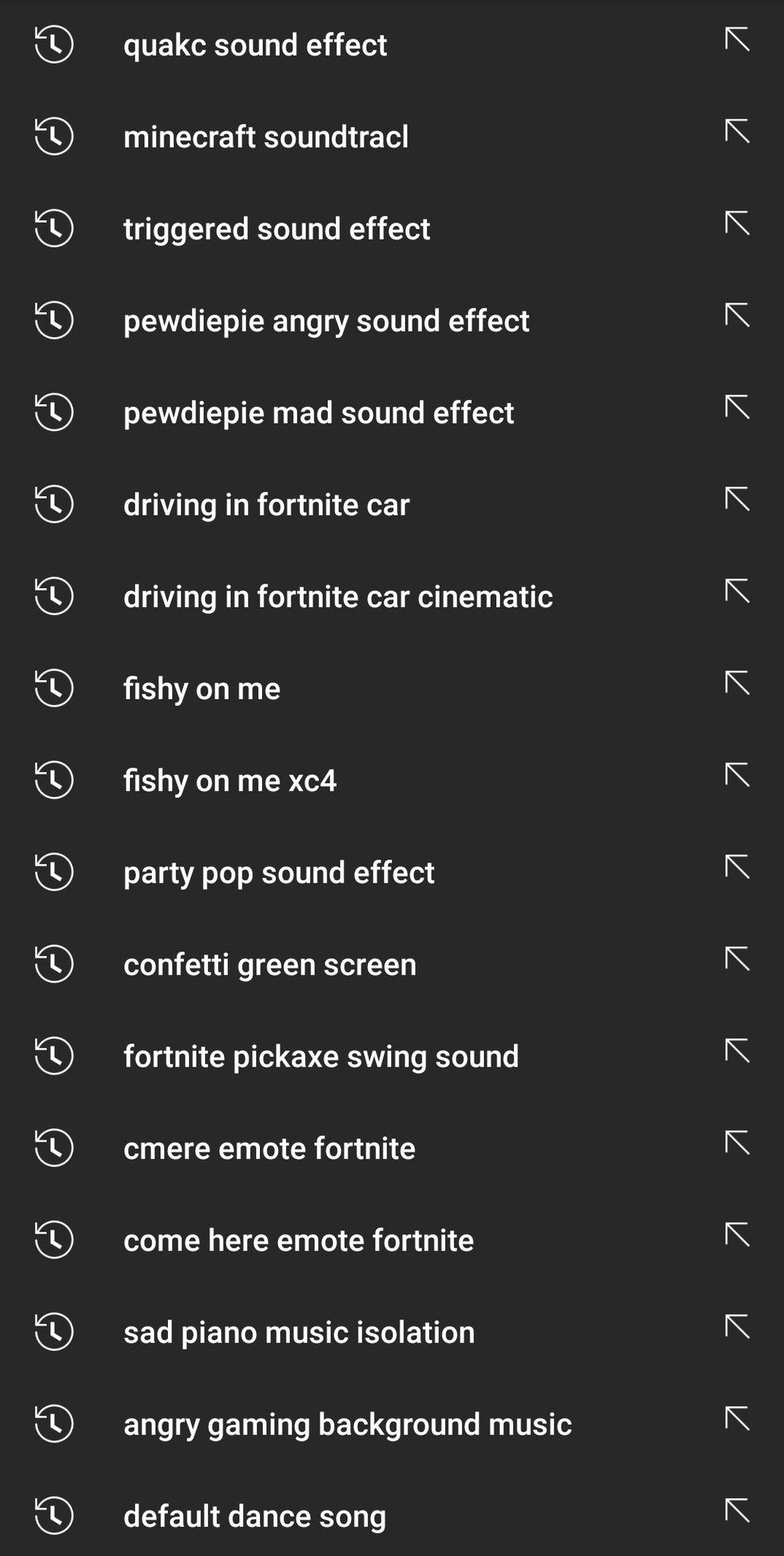Tap the insert arrow next to "fishy on me xc4"
Image resolution: width=784 pixels, height=1556 pixels.
click(736, 780)
